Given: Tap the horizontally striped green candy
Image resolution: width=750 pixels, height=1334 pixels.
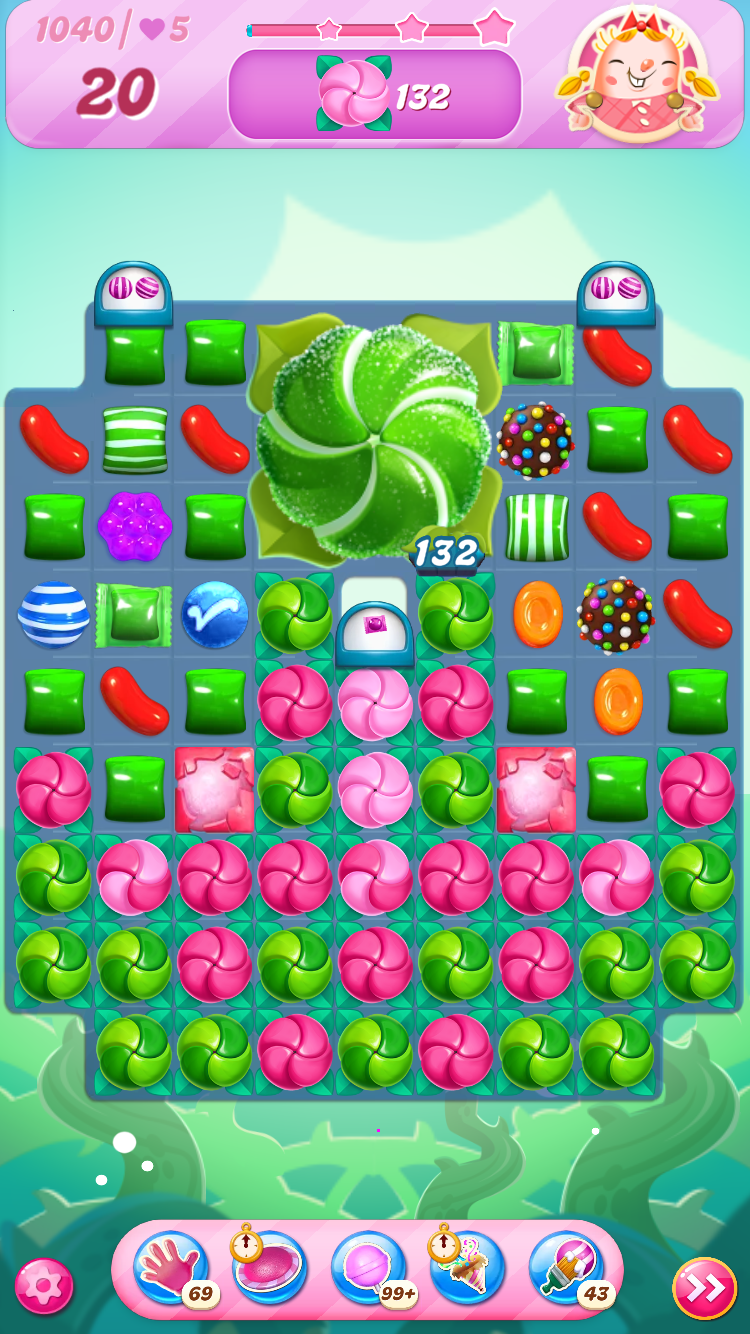Looking at the screenshot, I should click(x=135, y=439).
